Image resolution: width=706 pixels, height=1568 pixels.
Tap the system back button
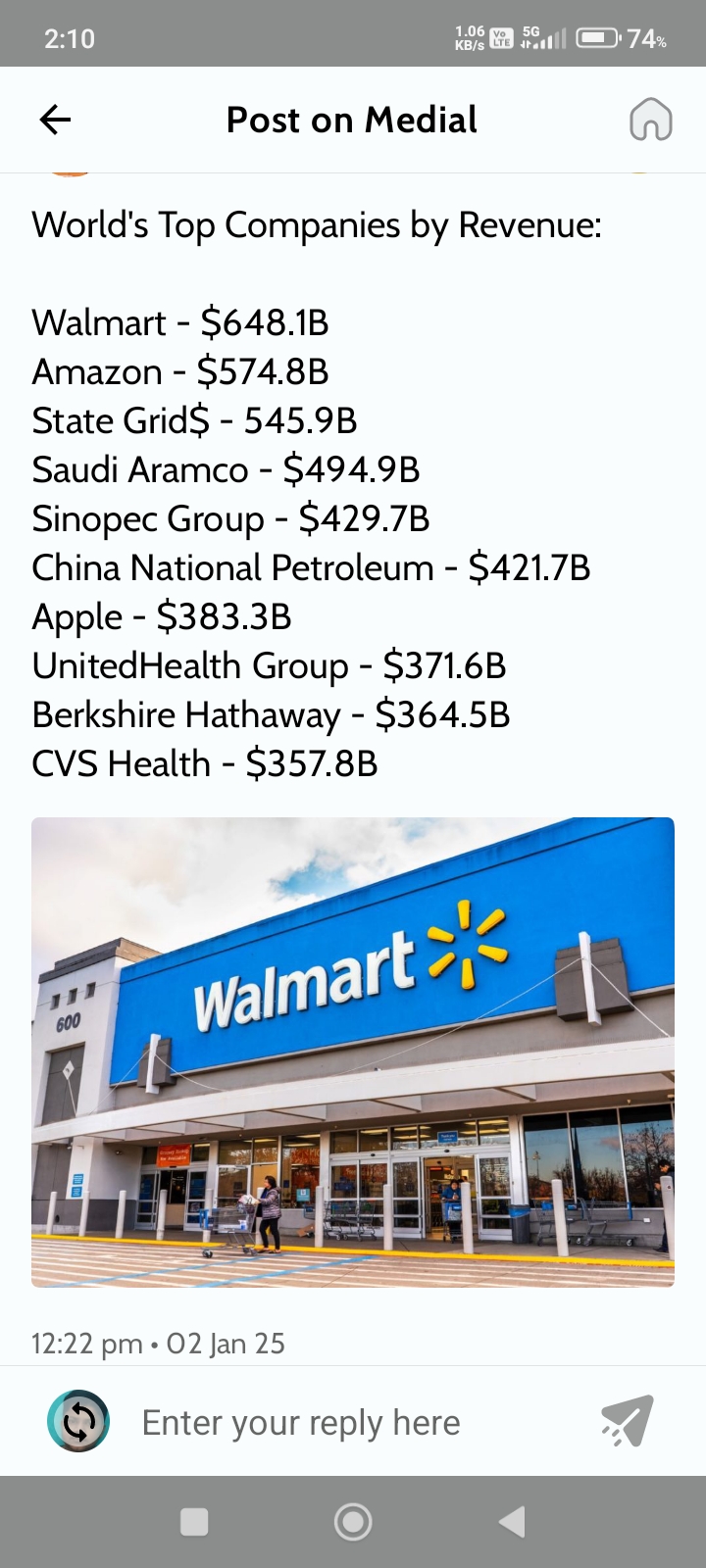(512, 1521)
